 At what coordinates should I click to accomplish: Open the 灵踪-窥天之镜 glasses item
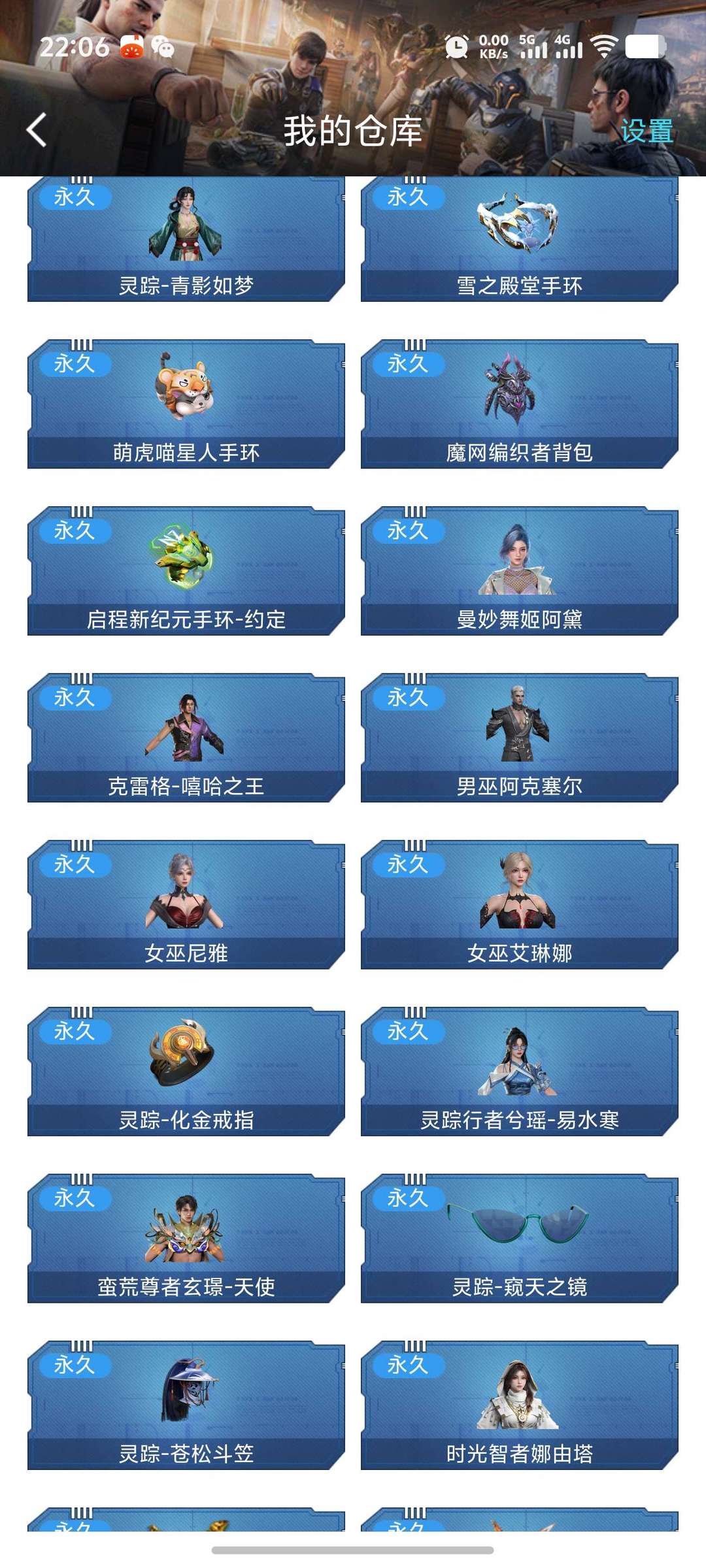pyautogui.click(x=520, y=1239)
